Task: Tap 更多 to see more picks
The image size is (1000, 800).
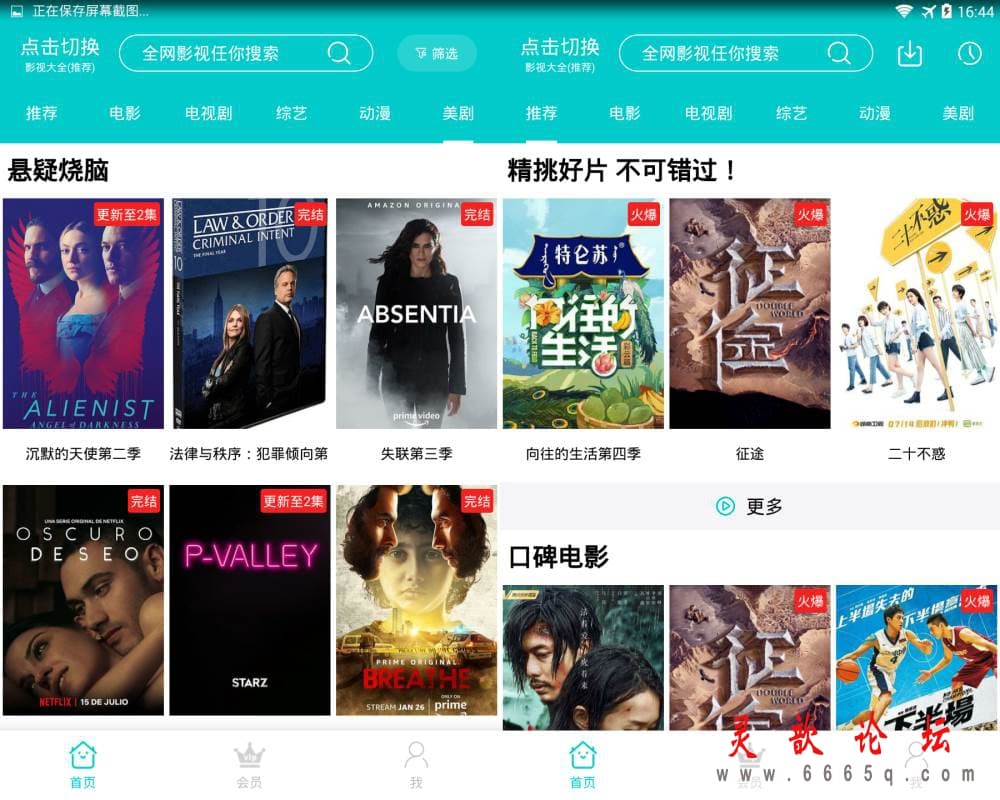Action: (x=750, y=507)
